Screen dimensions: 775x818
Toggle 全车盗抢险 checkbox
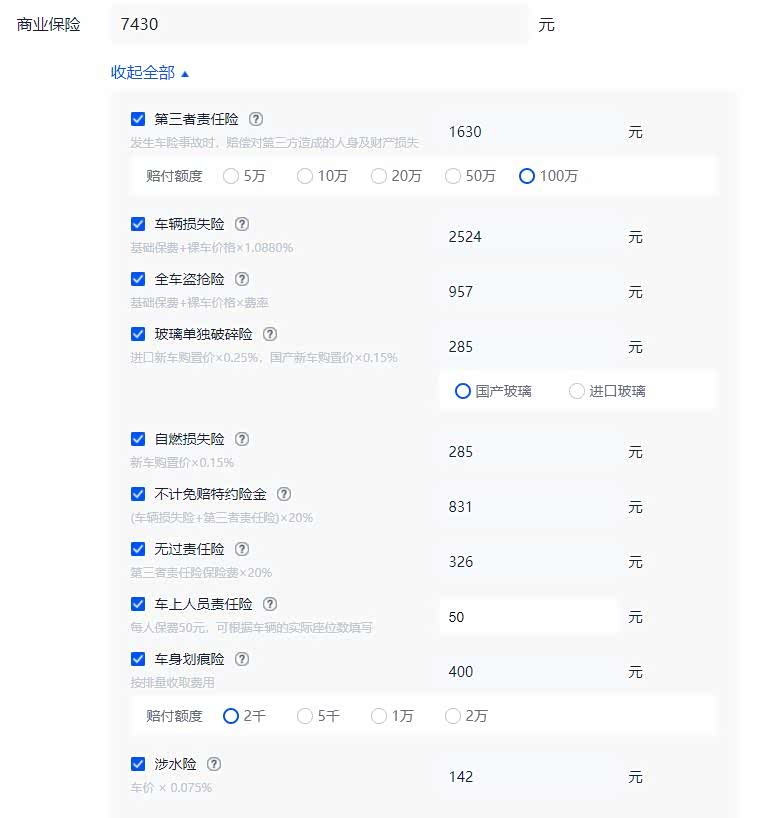138,279
